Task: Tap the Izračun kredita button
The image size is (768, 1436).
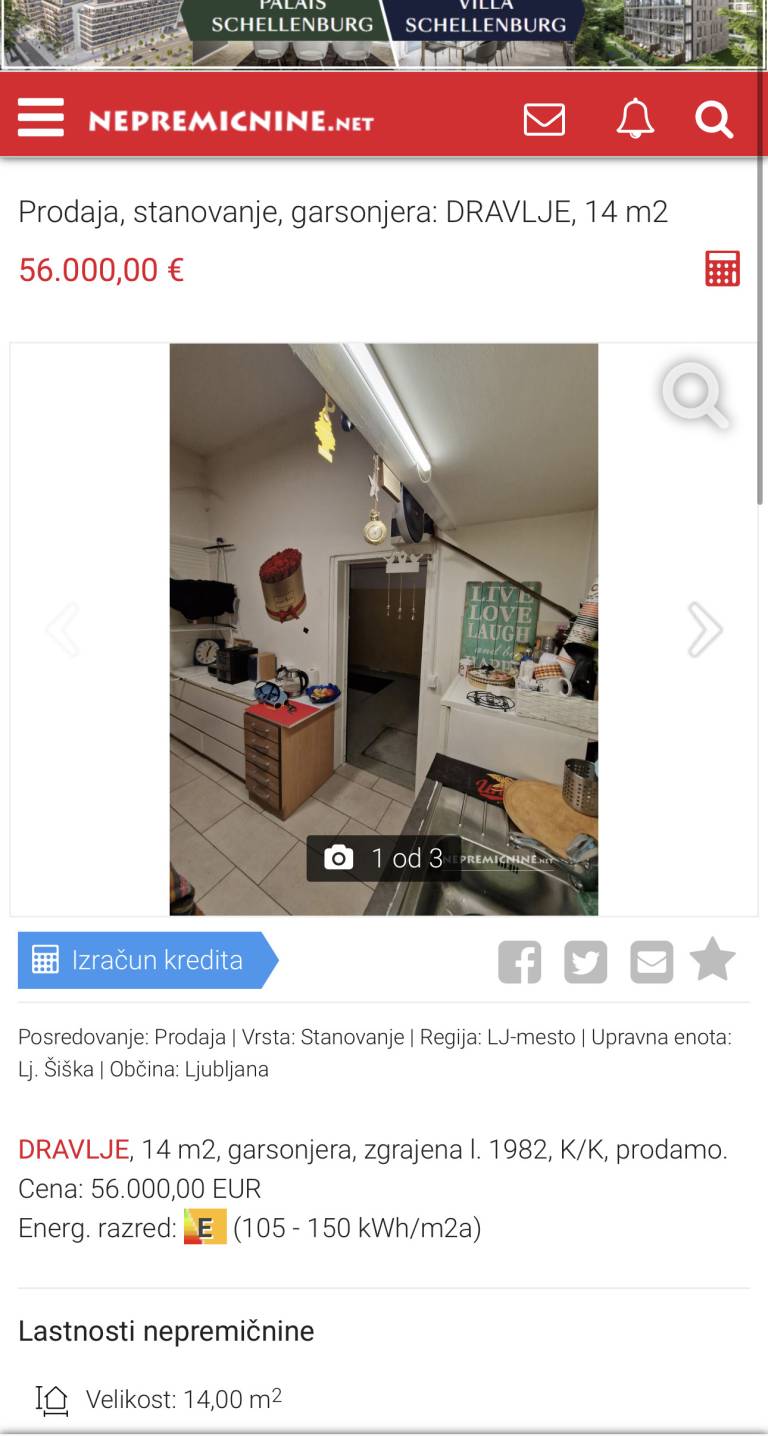Action: pos(146,960)
